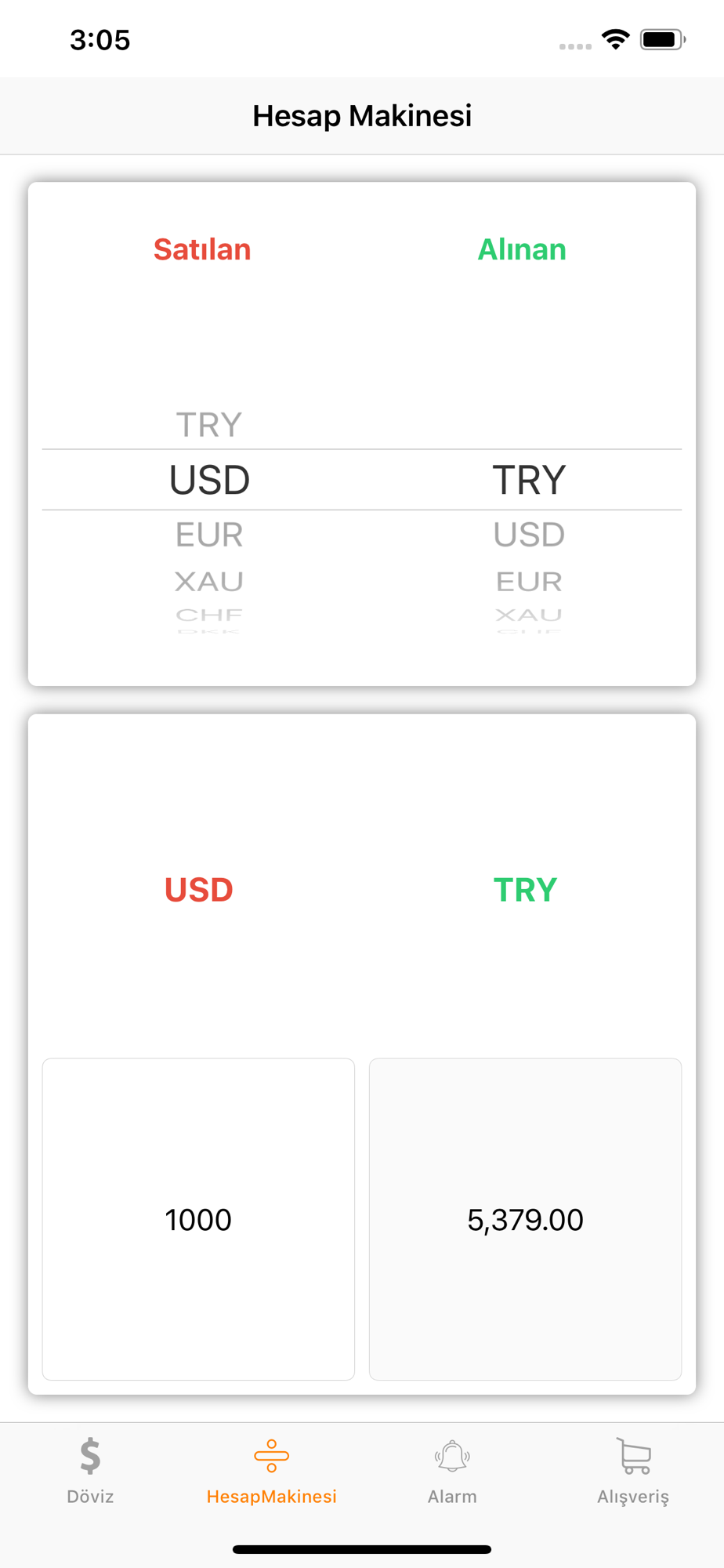Choose EUR in the Satılan picker

209,535
